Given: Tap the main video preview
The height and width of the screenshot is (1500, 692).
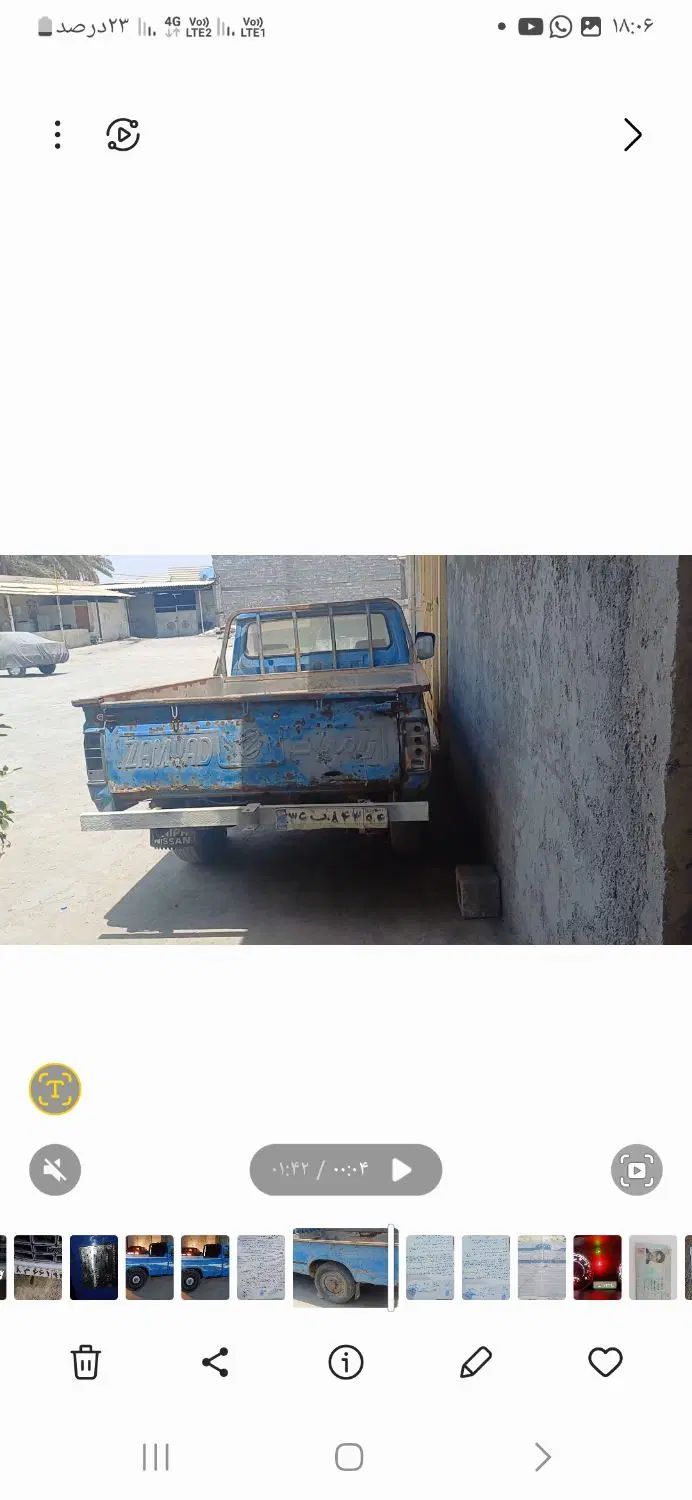Looking at the screenshot, I should 346,750.
